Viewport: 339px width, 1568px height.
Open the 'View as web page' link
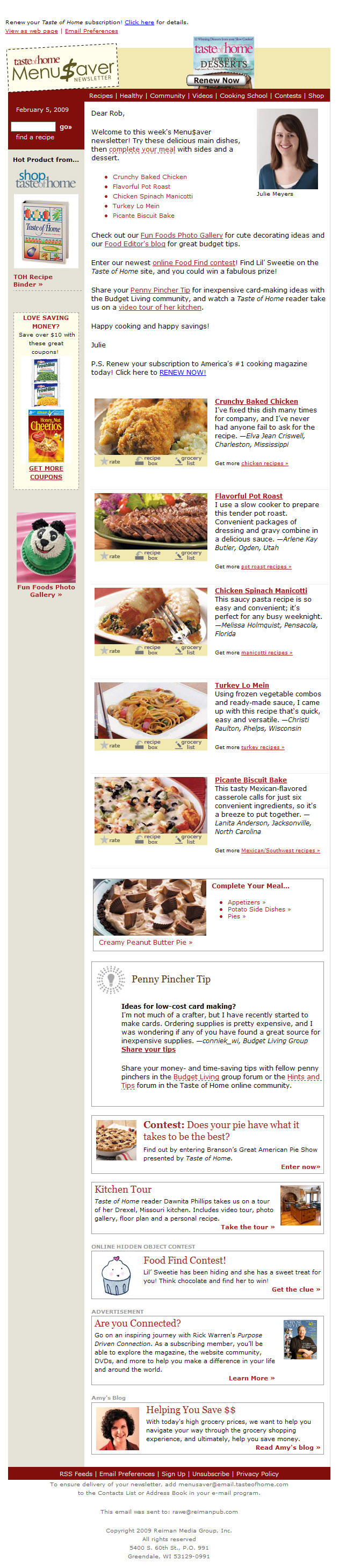tap(31, 31)
